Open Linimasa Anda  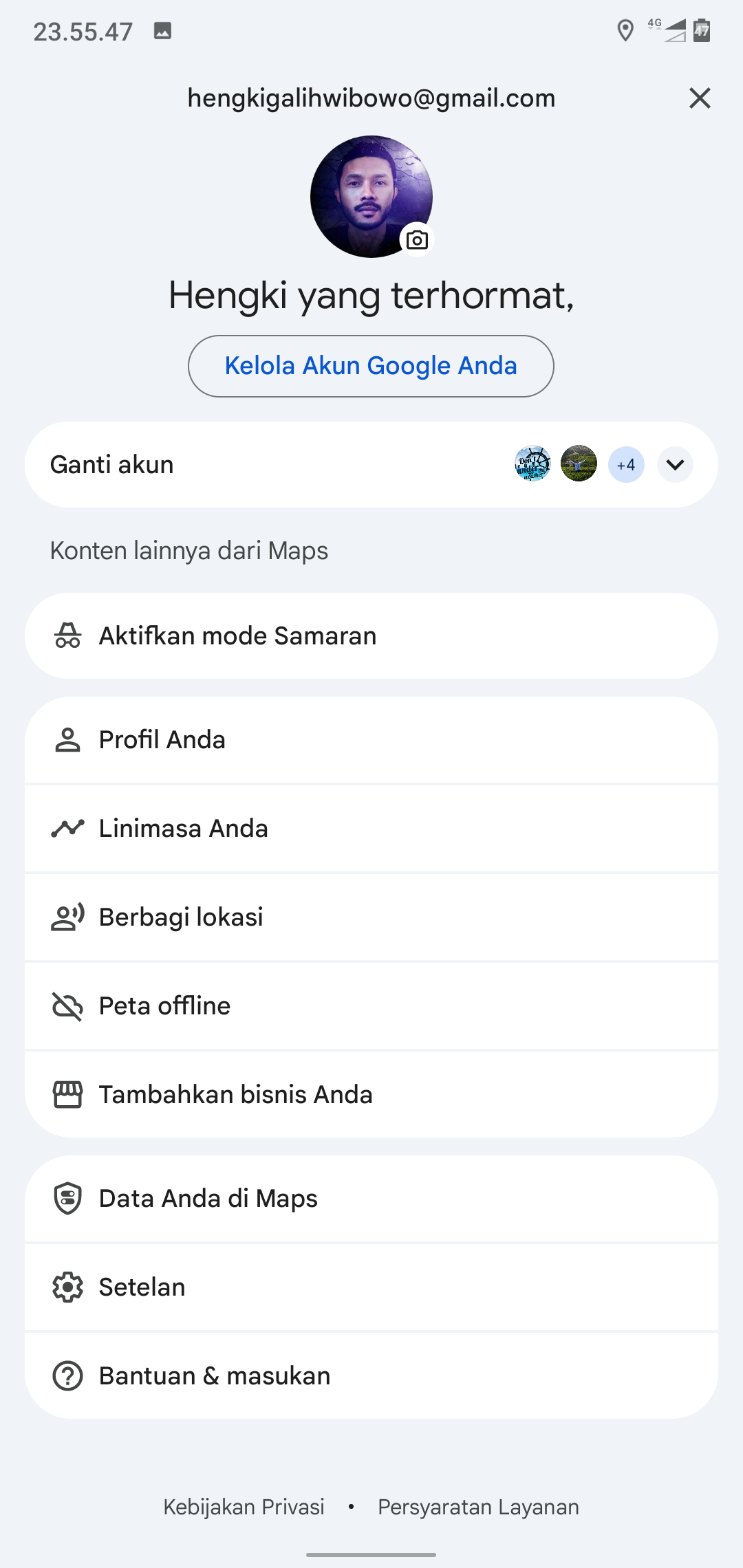click(x=371, y=829)
